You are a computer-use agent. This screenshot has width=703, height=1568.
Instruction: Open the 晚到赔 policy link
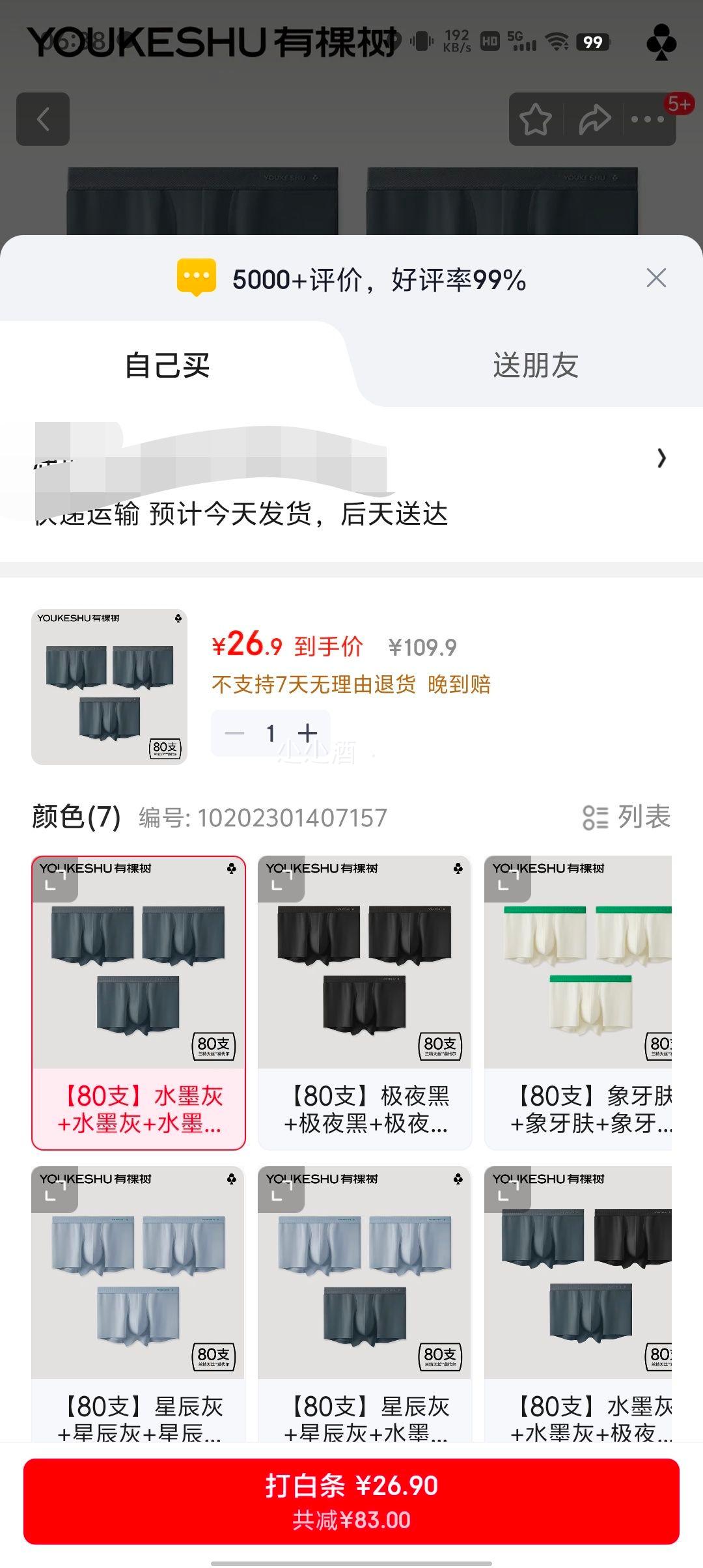pos(459,685)
